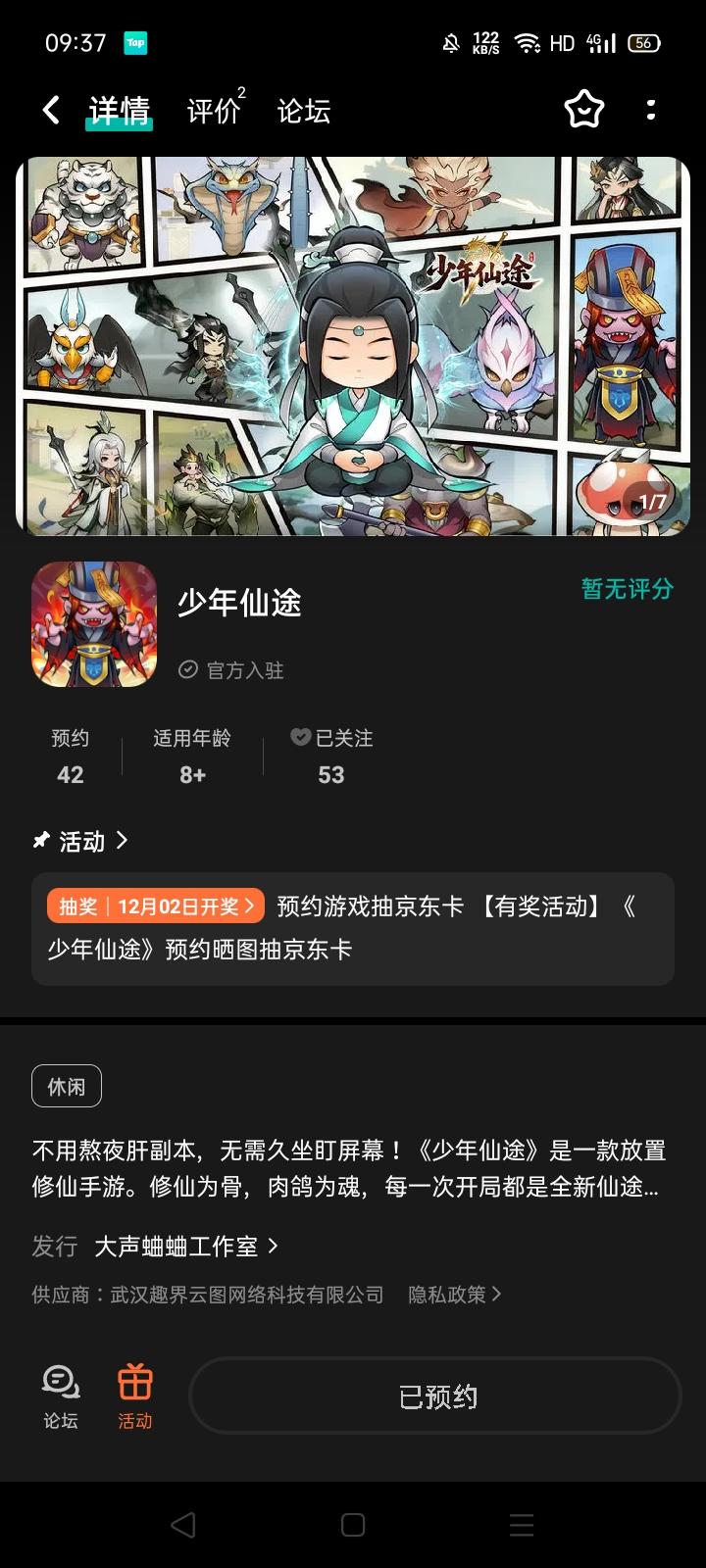Viewport: 706px width, 1568px height.
Task: Switch to the 论坛 tab at top
Action: (305, 110)
